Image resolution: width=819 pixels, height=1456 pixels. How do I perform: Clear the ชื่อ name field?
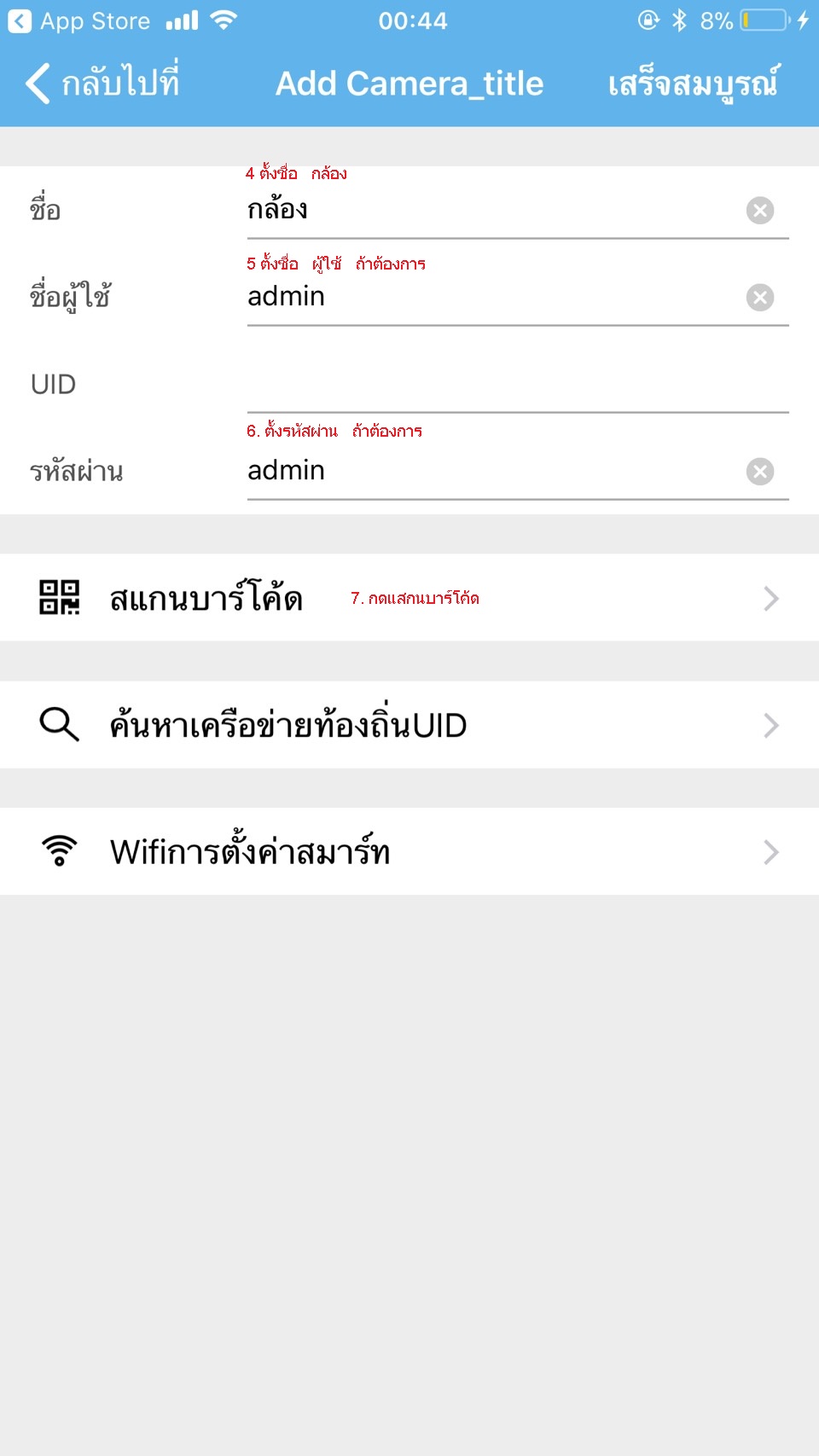tap(759, 210)
